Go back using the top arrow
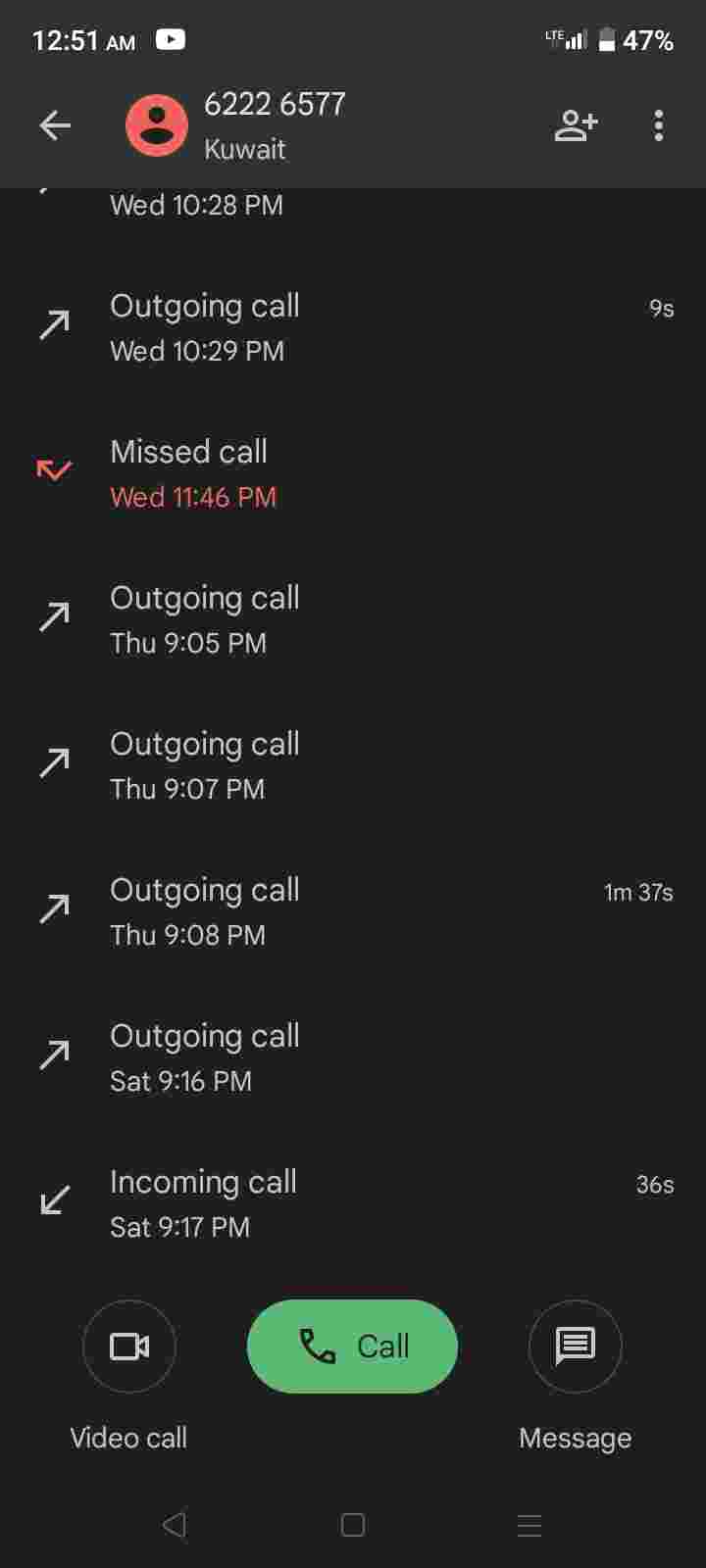The height and width of the screenshot is (1568, 706). tap(55, 125)
